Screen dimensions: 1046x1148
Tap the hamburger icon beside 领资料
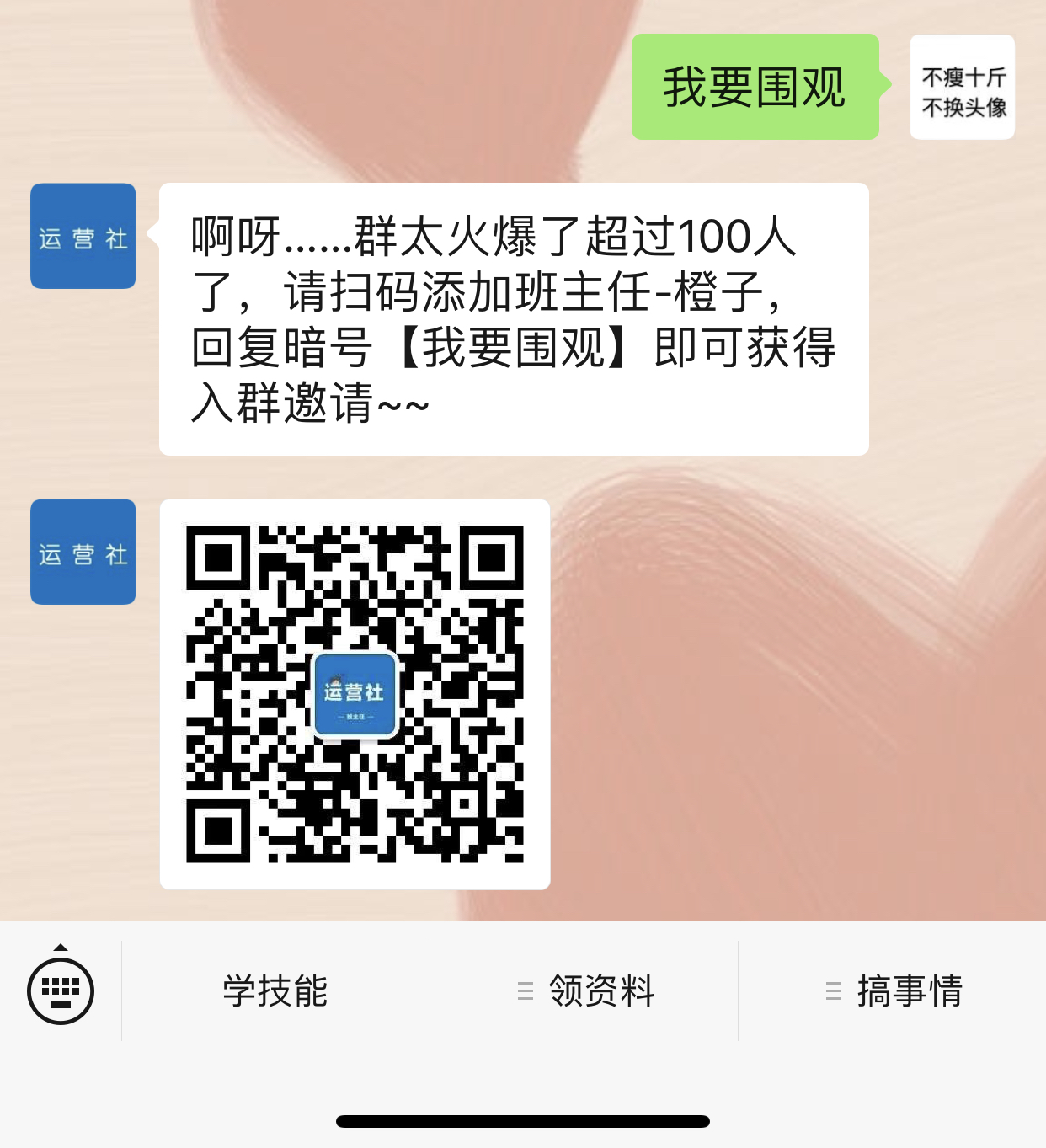pyautogui.click(x=526, y=991)
